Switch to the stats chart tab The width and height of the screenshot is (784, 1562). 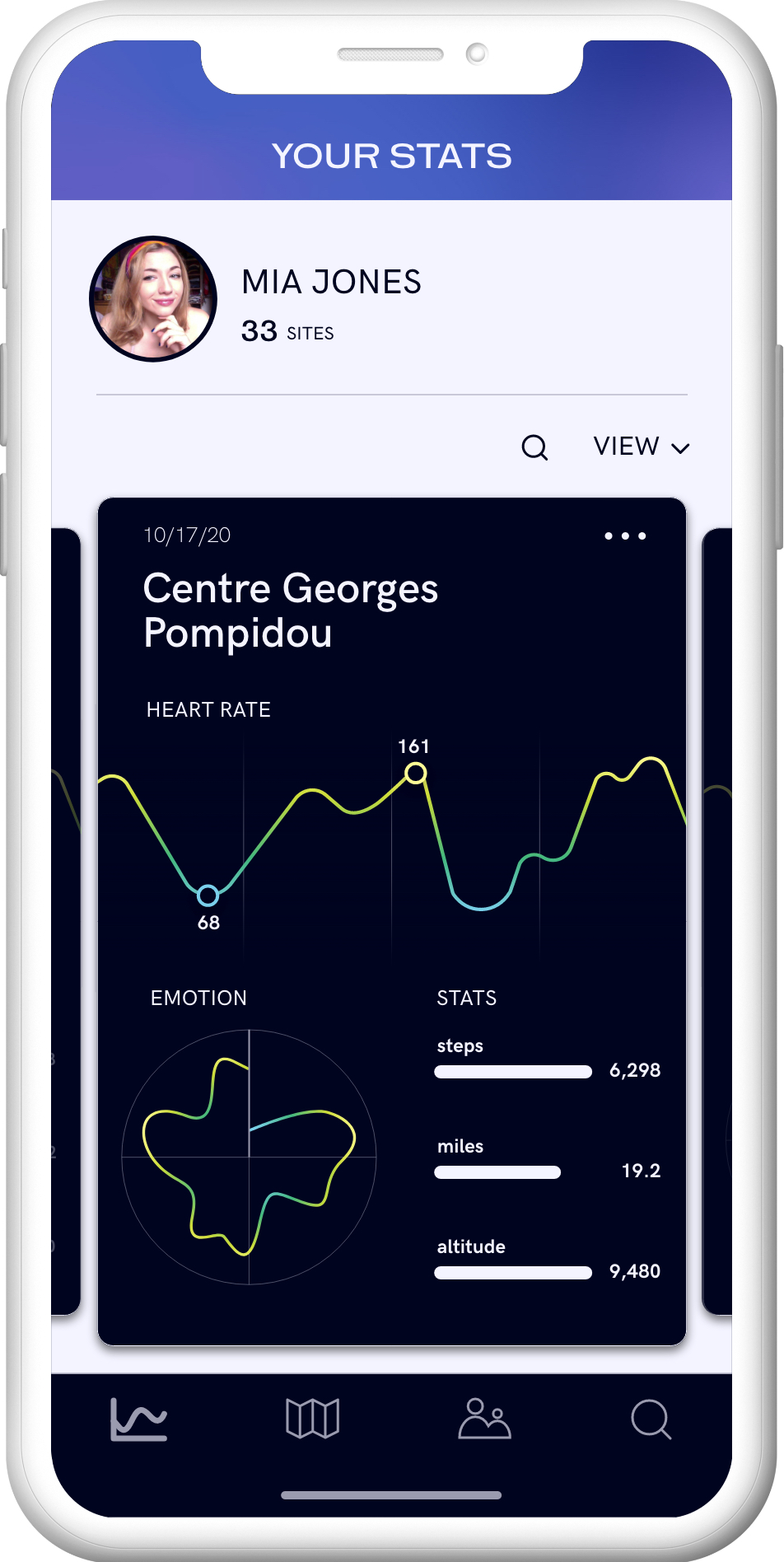(x=139, y=1419)
